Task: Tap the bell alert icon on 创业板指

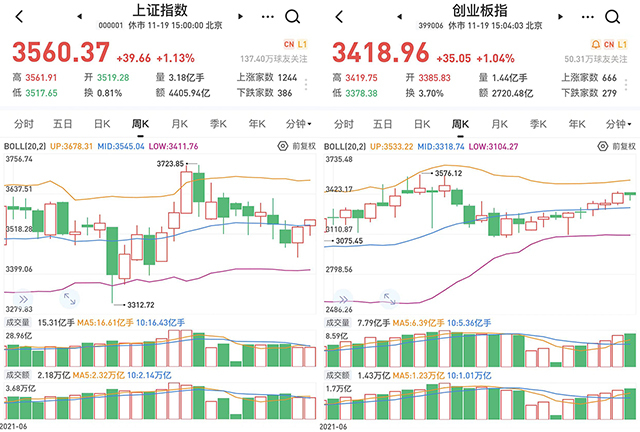Action: coord(596,44)
